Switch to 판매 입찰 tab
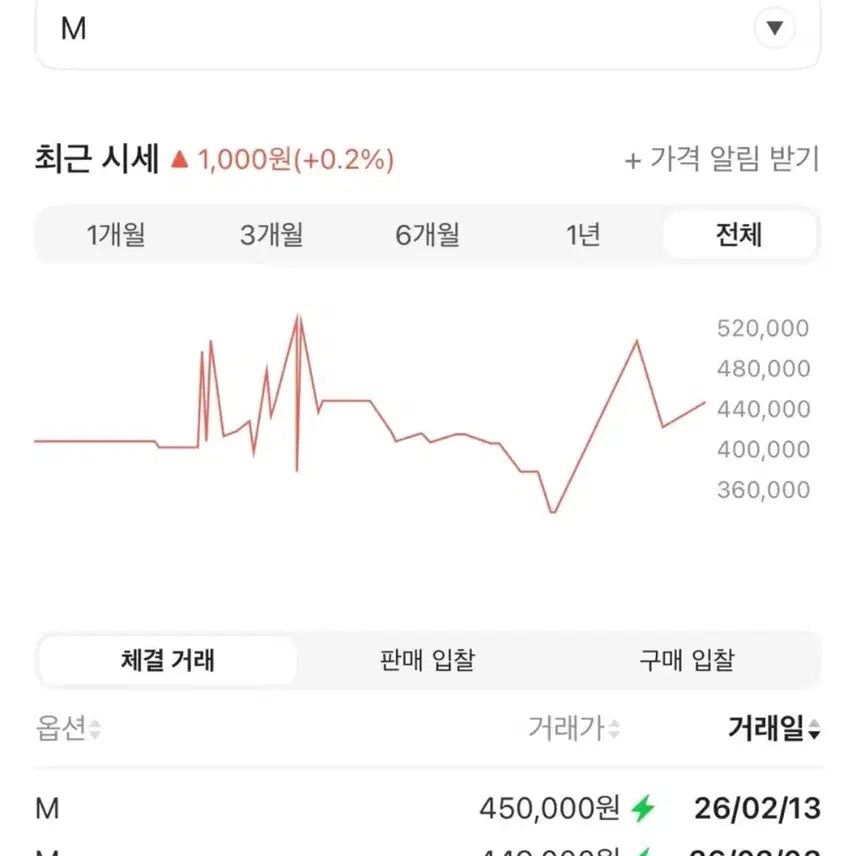856x856 pixels. click(x=427, y=660)
